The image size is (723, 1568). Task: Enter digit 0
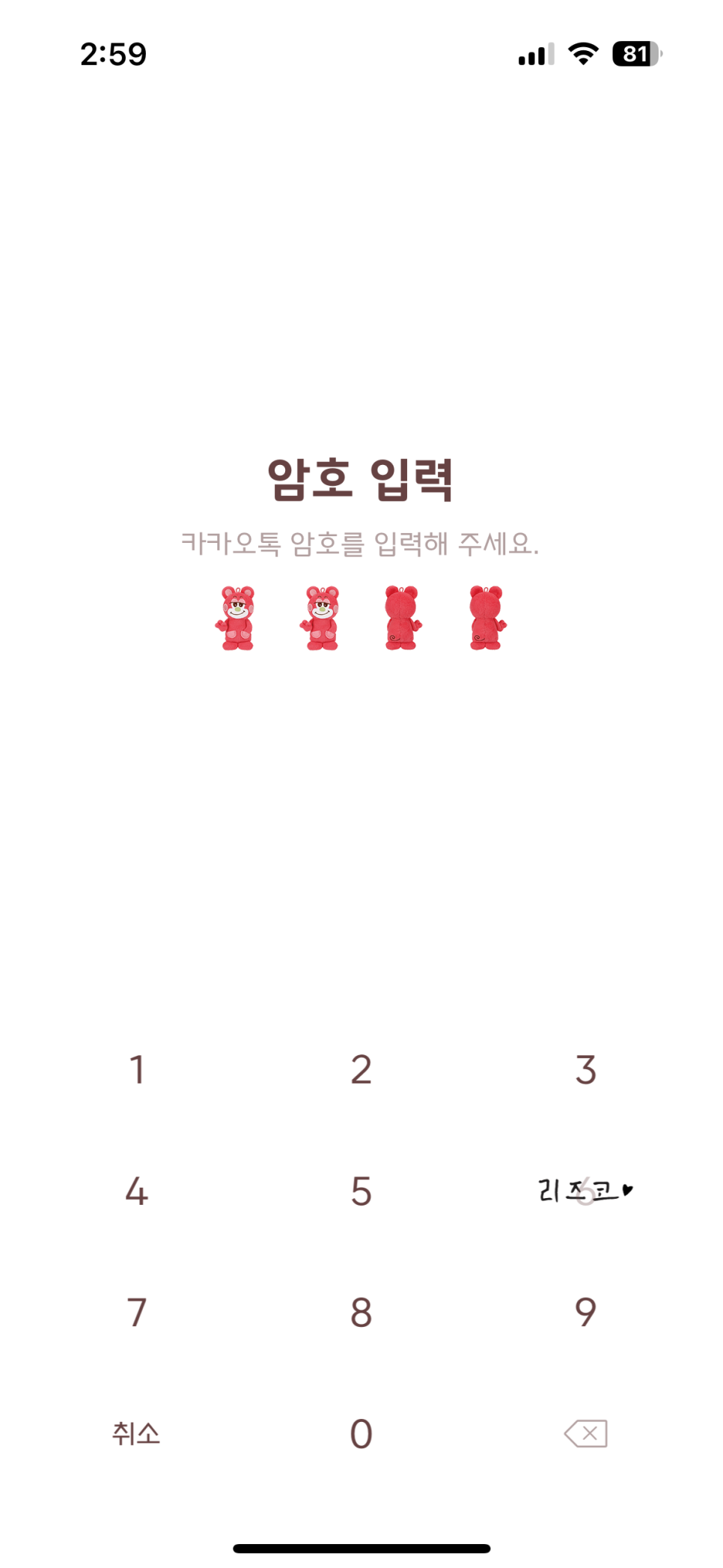coord(361,1433)
